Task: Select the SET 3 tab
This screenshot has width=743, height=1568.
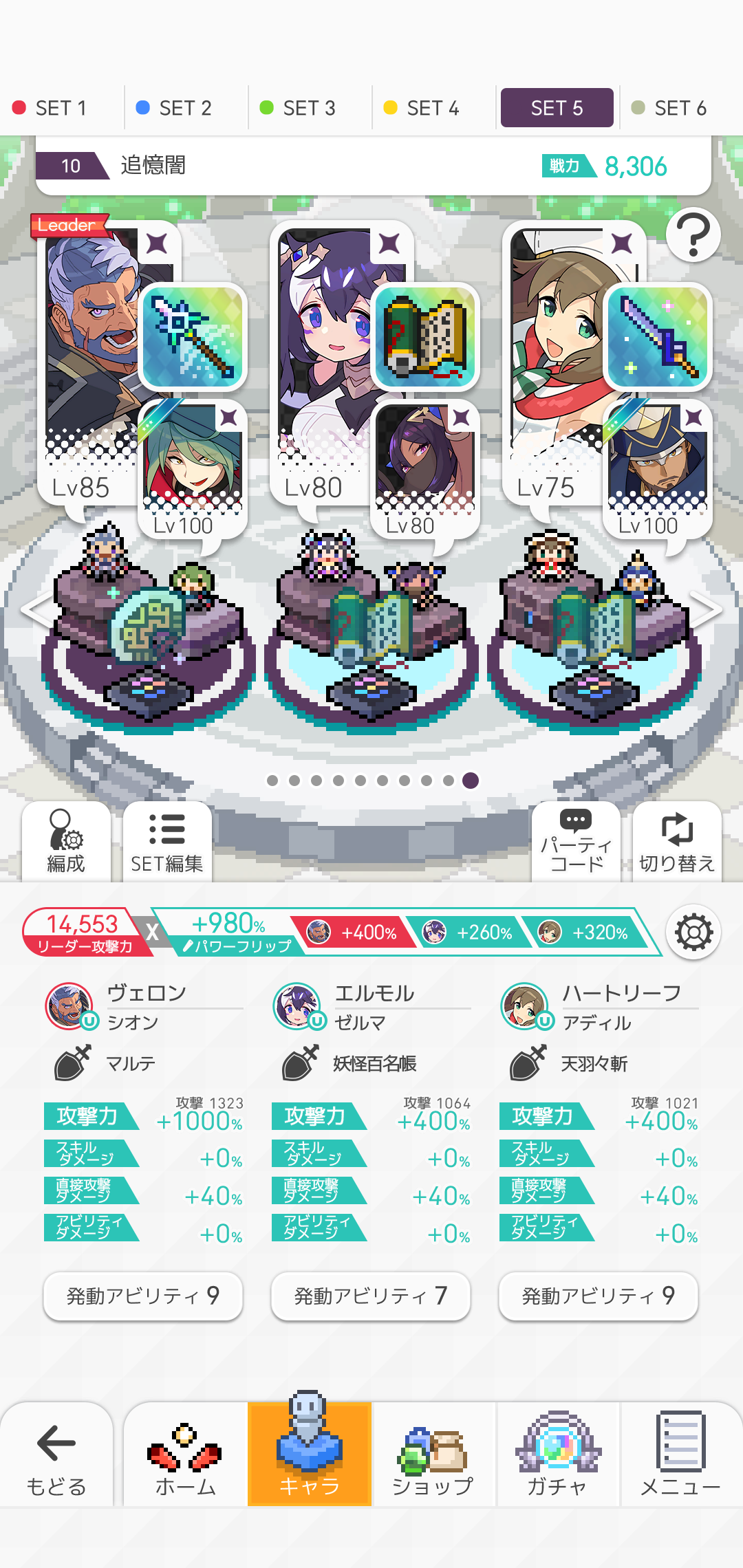Action: [308, 108]
